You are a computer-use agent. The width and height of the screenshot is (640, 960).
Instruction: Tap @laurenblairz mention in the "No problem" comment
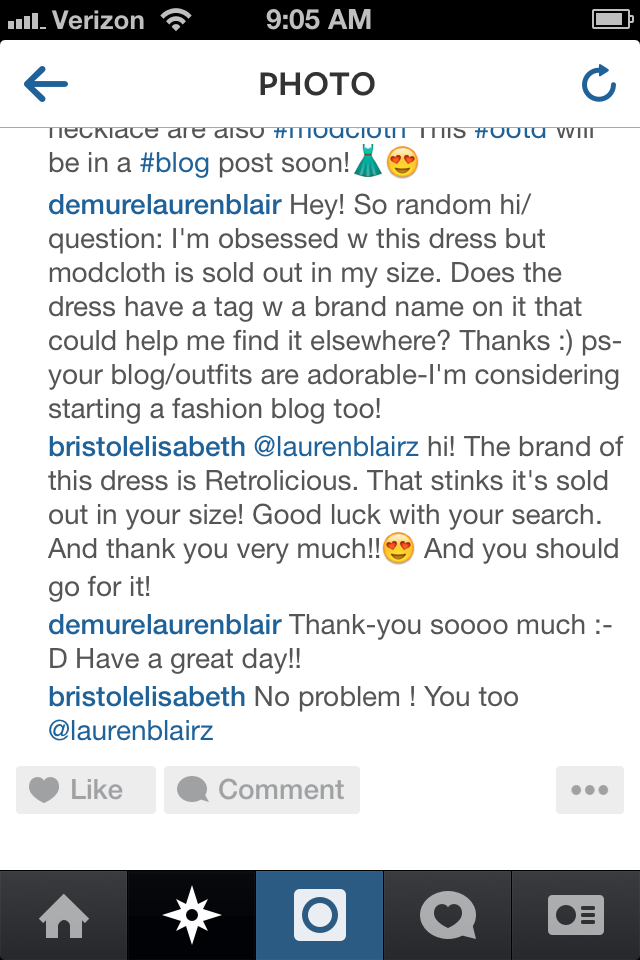131,730
